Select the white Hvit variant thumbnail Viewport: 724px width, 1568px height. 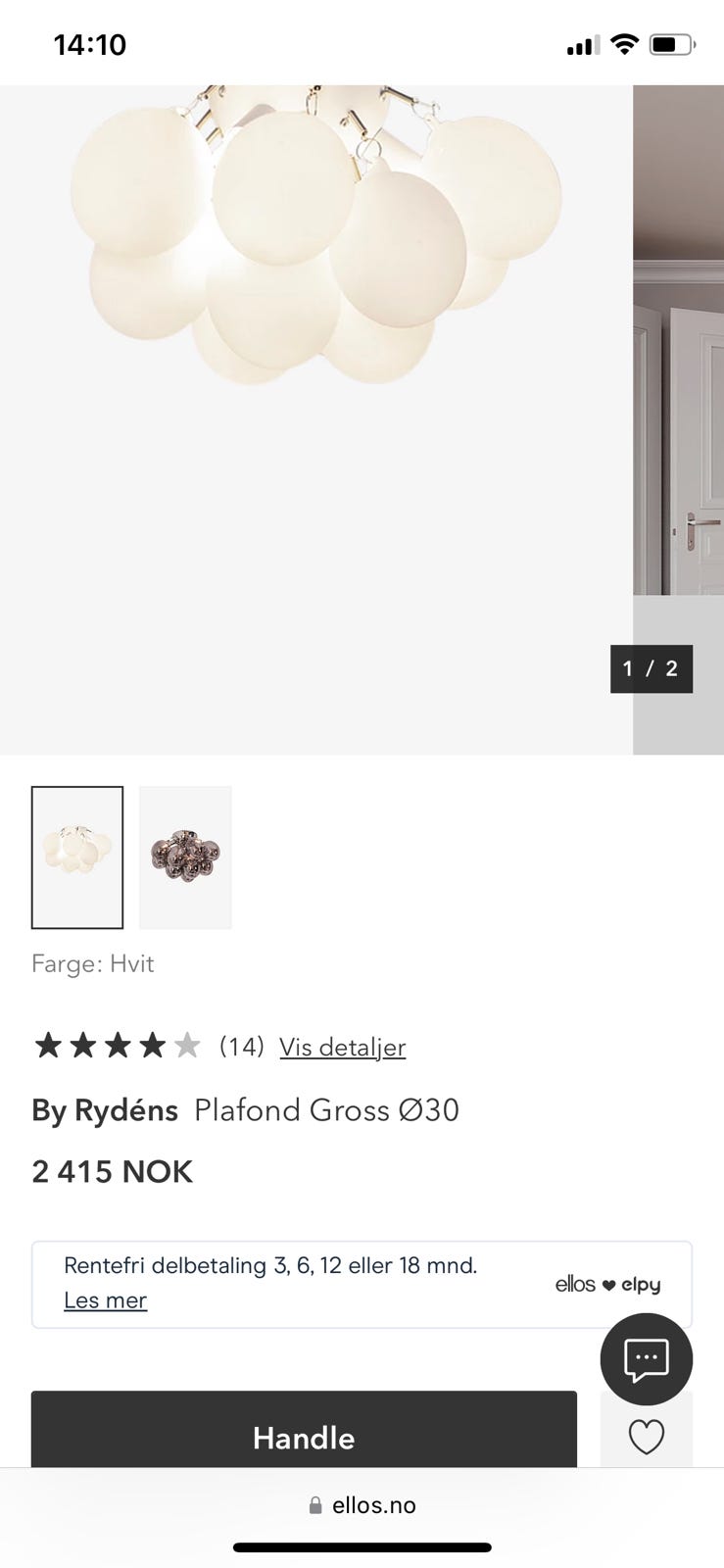point(77,857)
